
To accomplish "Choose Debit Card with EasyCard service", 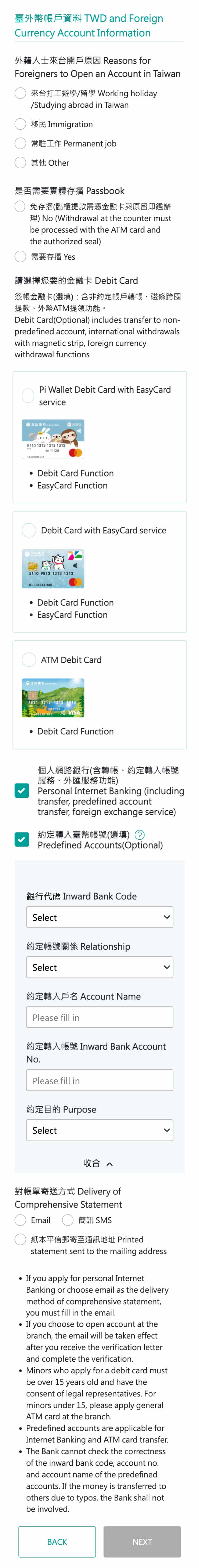I will (29, 530).
